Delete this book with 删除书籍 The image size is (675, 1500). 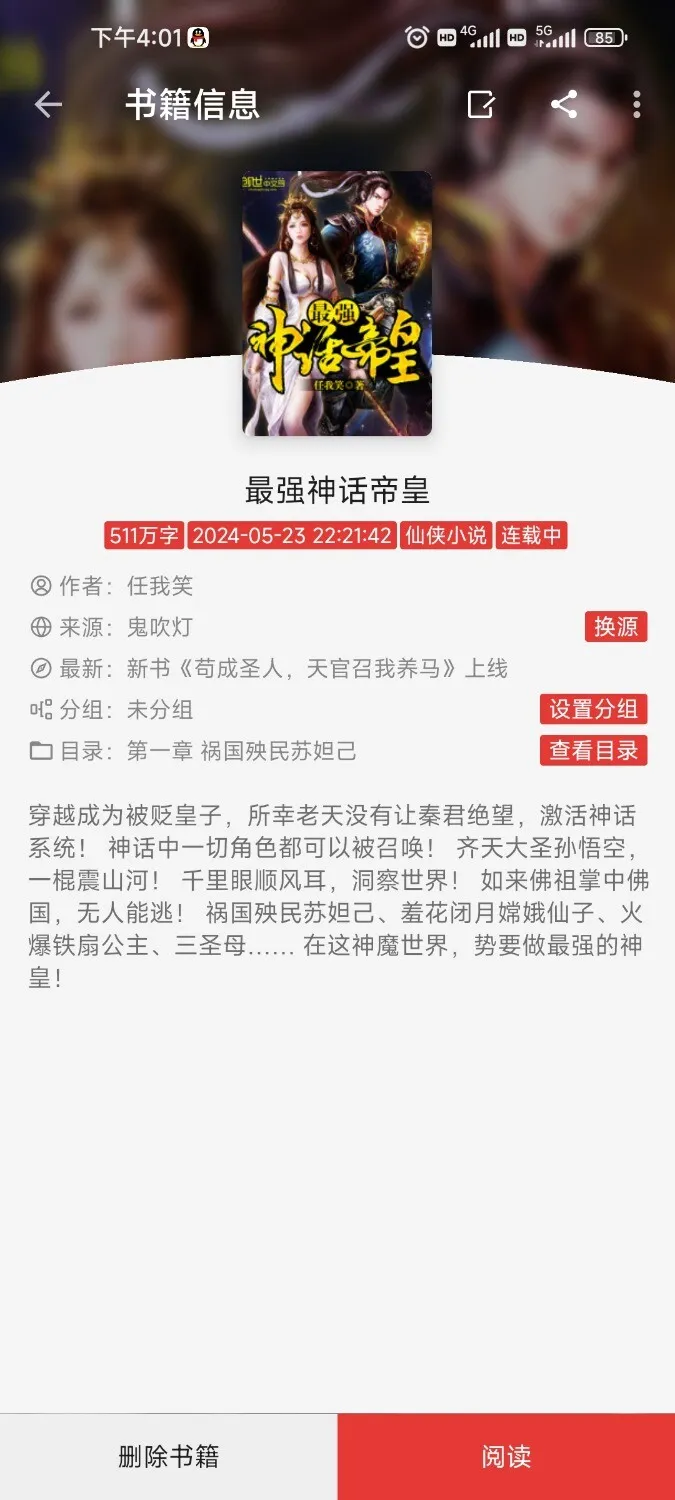tap(168, 1456)
